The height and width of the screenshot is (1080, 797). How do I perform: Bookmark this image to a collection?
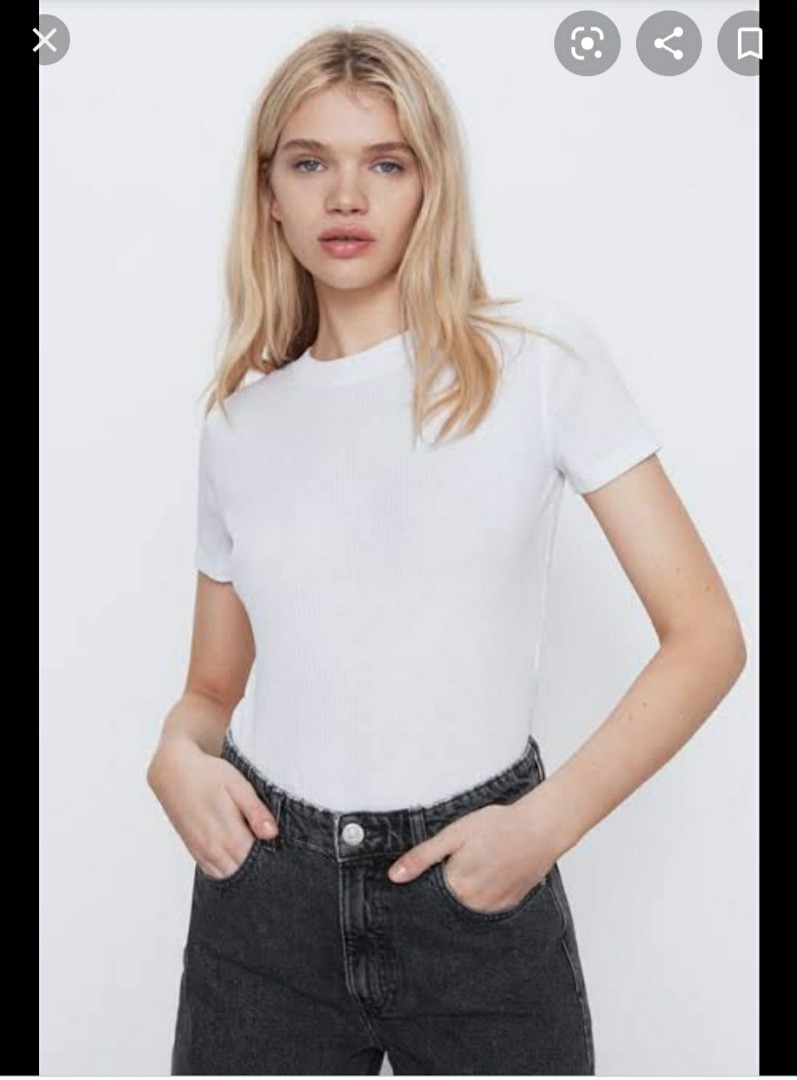coord(746,43)
